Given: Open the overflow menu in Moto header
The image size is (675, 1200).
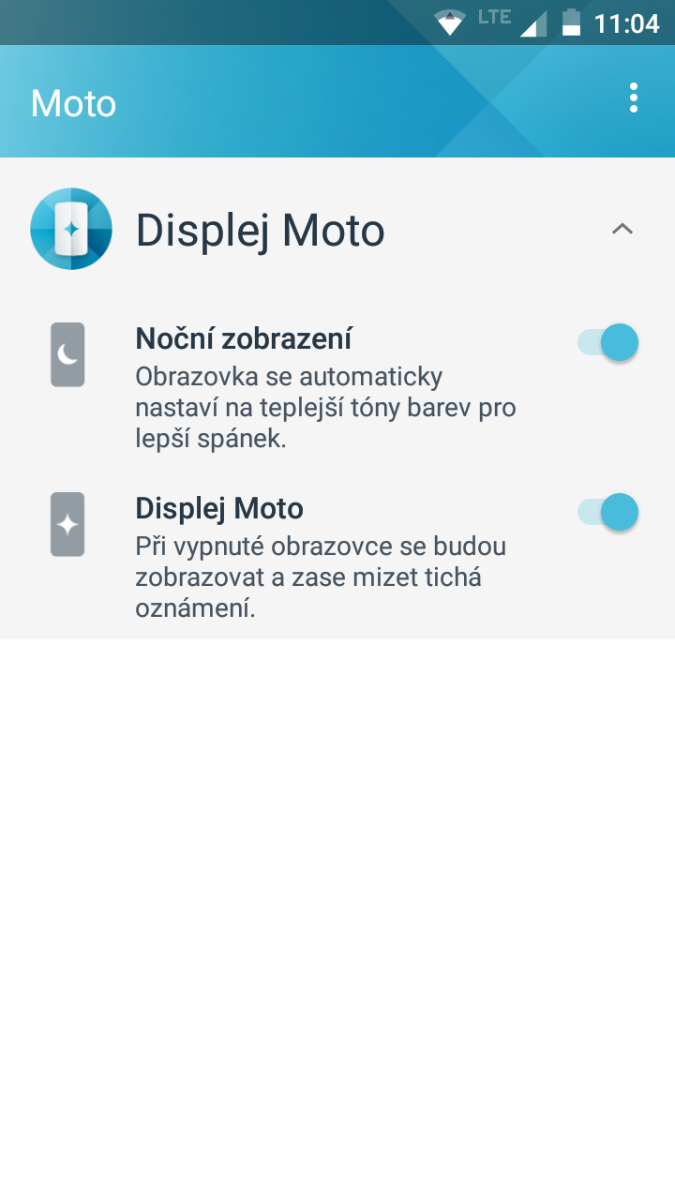Looking at the screenshot, I should pos(633,99).
